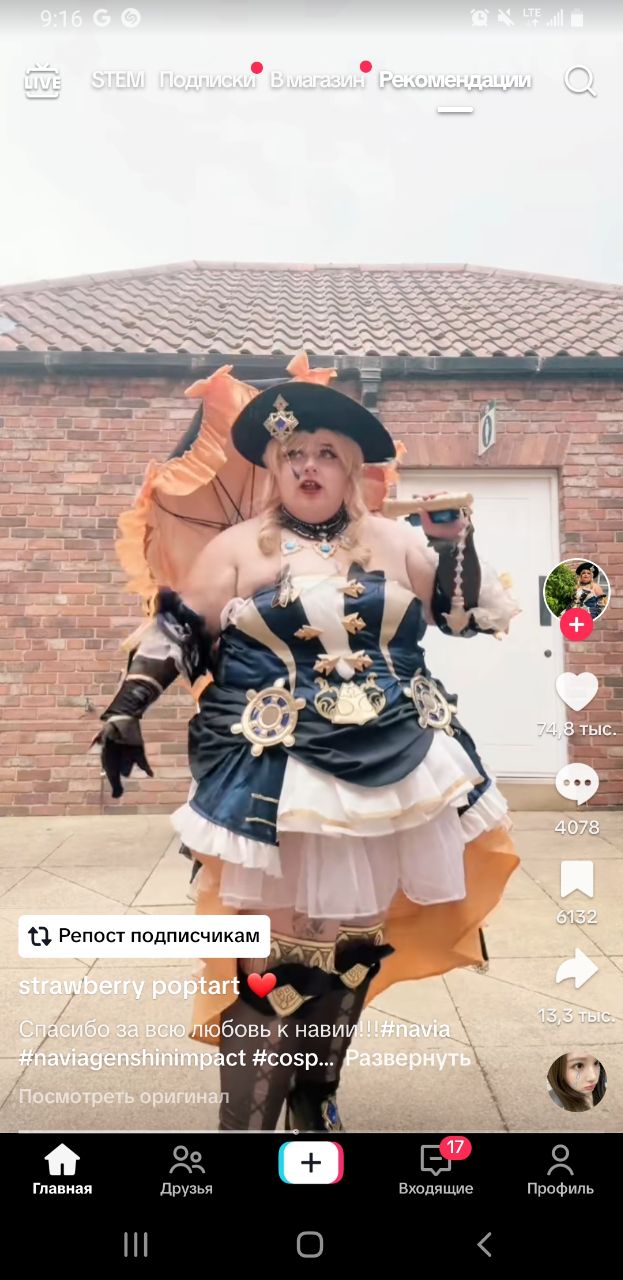Open the search magnifier
The height and width of the screenshot is (1280, 623).
580,81
